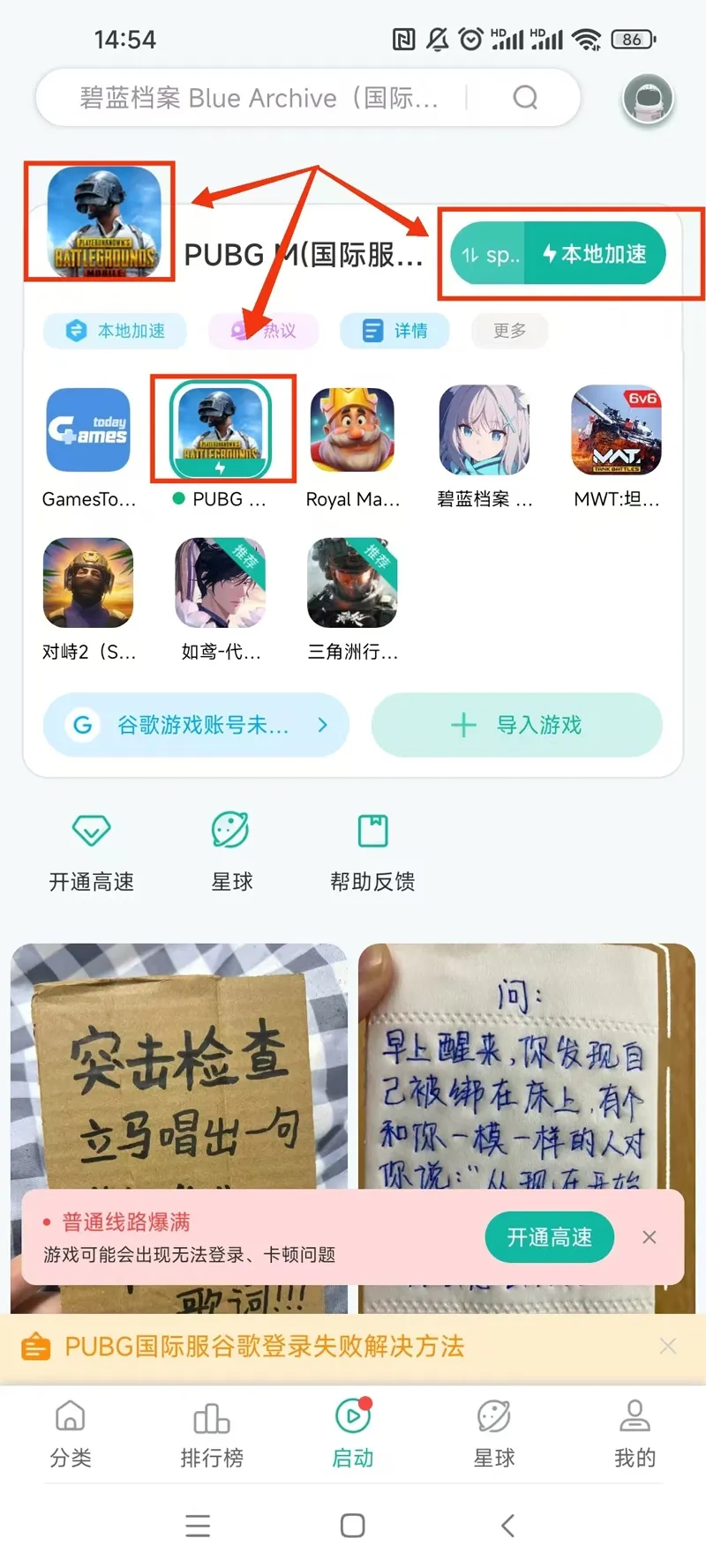Viewport: 706px width, 1568px height.
Task: Tap 开通高速 in the line-full banner
Action: [549, 1237]
